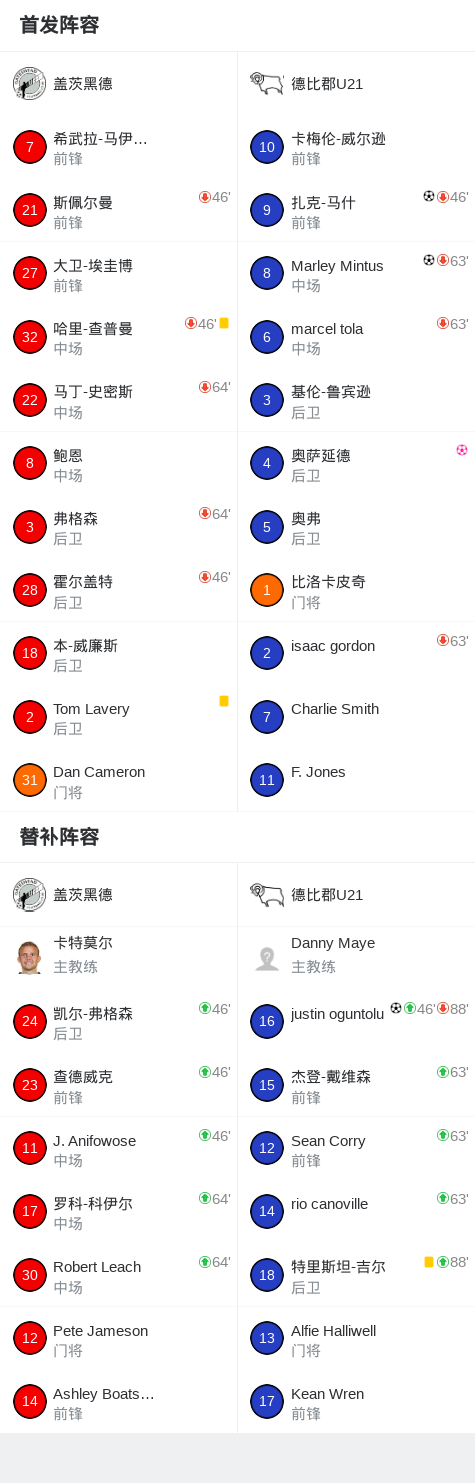View player 马丁-史密斯 profile

tap(118, 401)
